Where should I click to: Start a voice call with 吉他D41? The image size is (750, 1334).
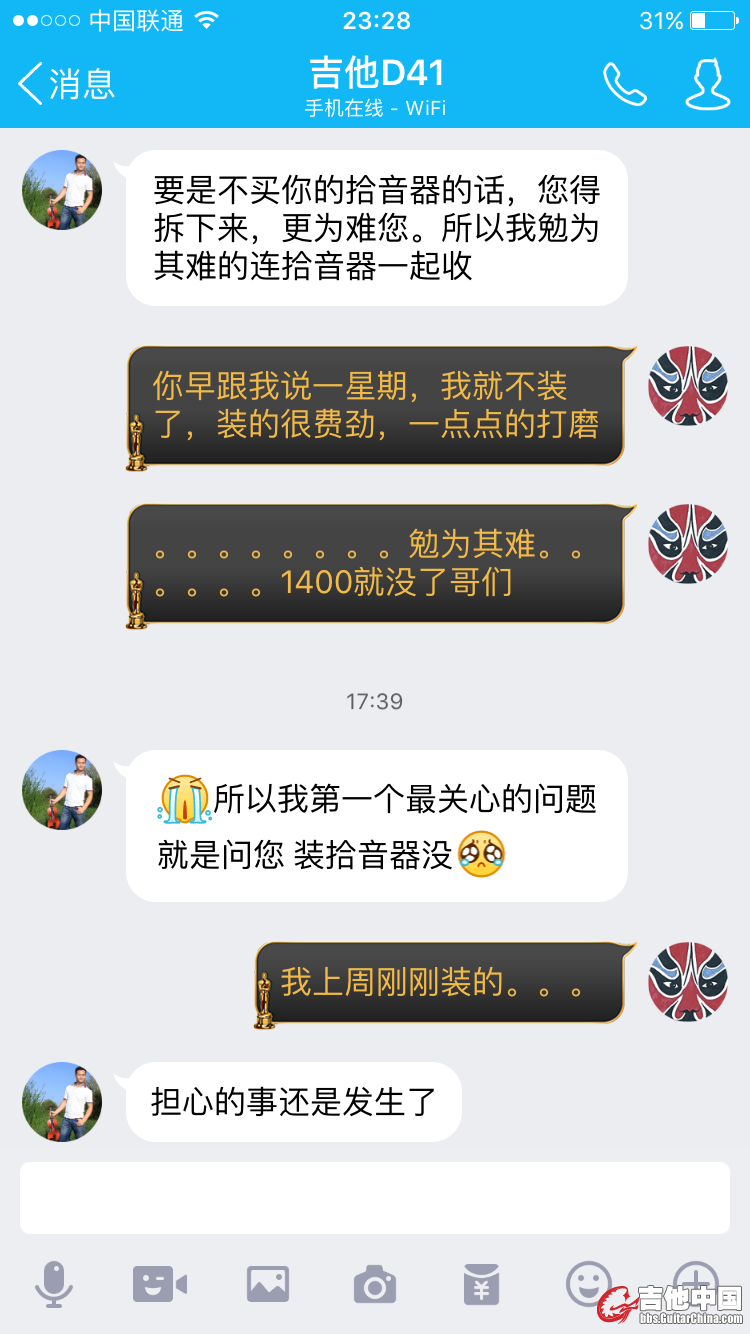pyautogui.click(x=625, y=84)
